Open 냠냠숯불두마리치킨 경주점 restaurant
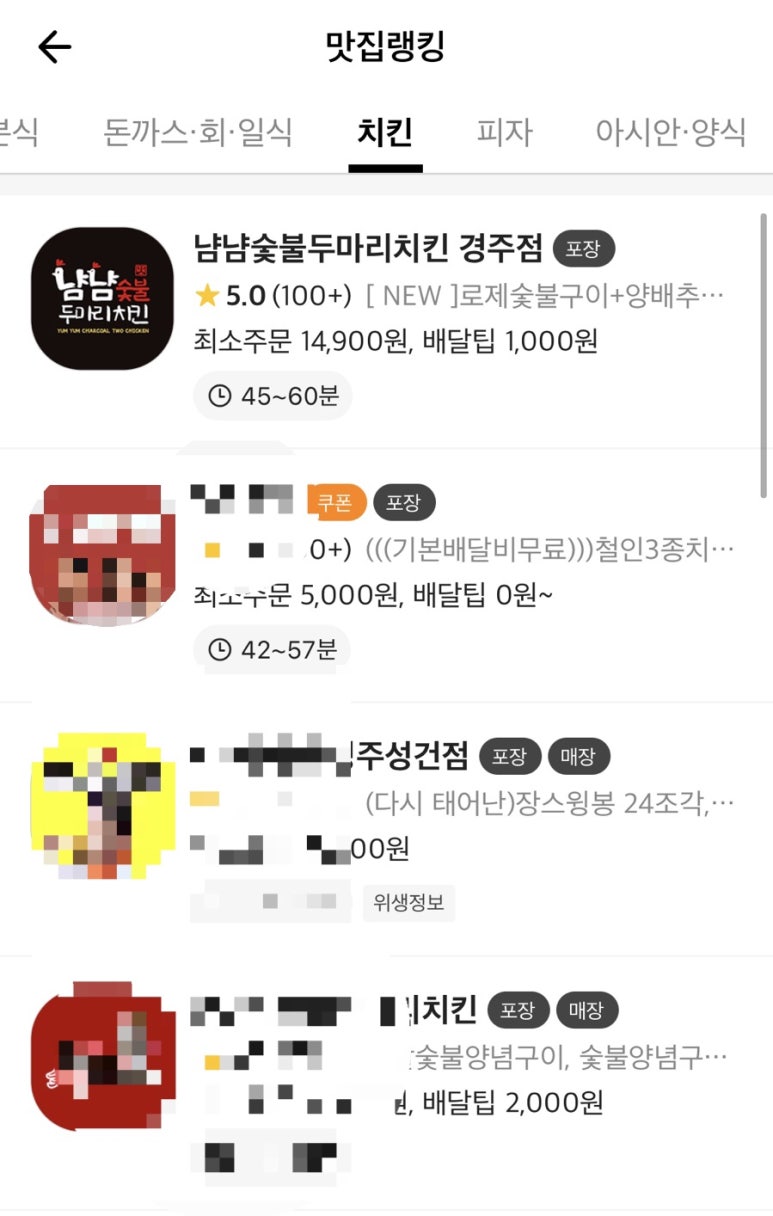The height and width of the screenshot is (1216, 773). pyautogui.click(x=368, y=247)
